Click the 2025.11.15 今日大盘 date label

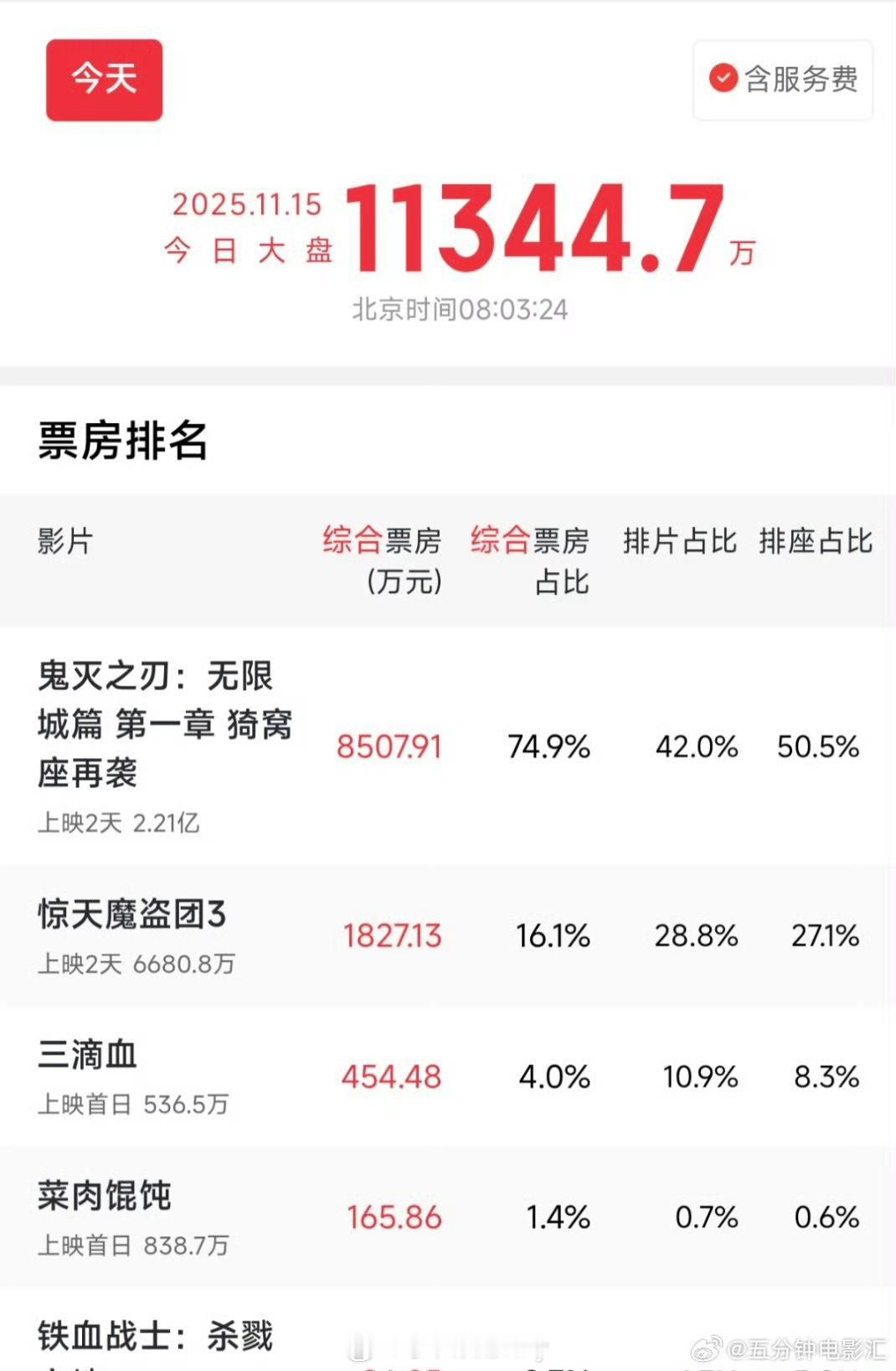(245, 226)
